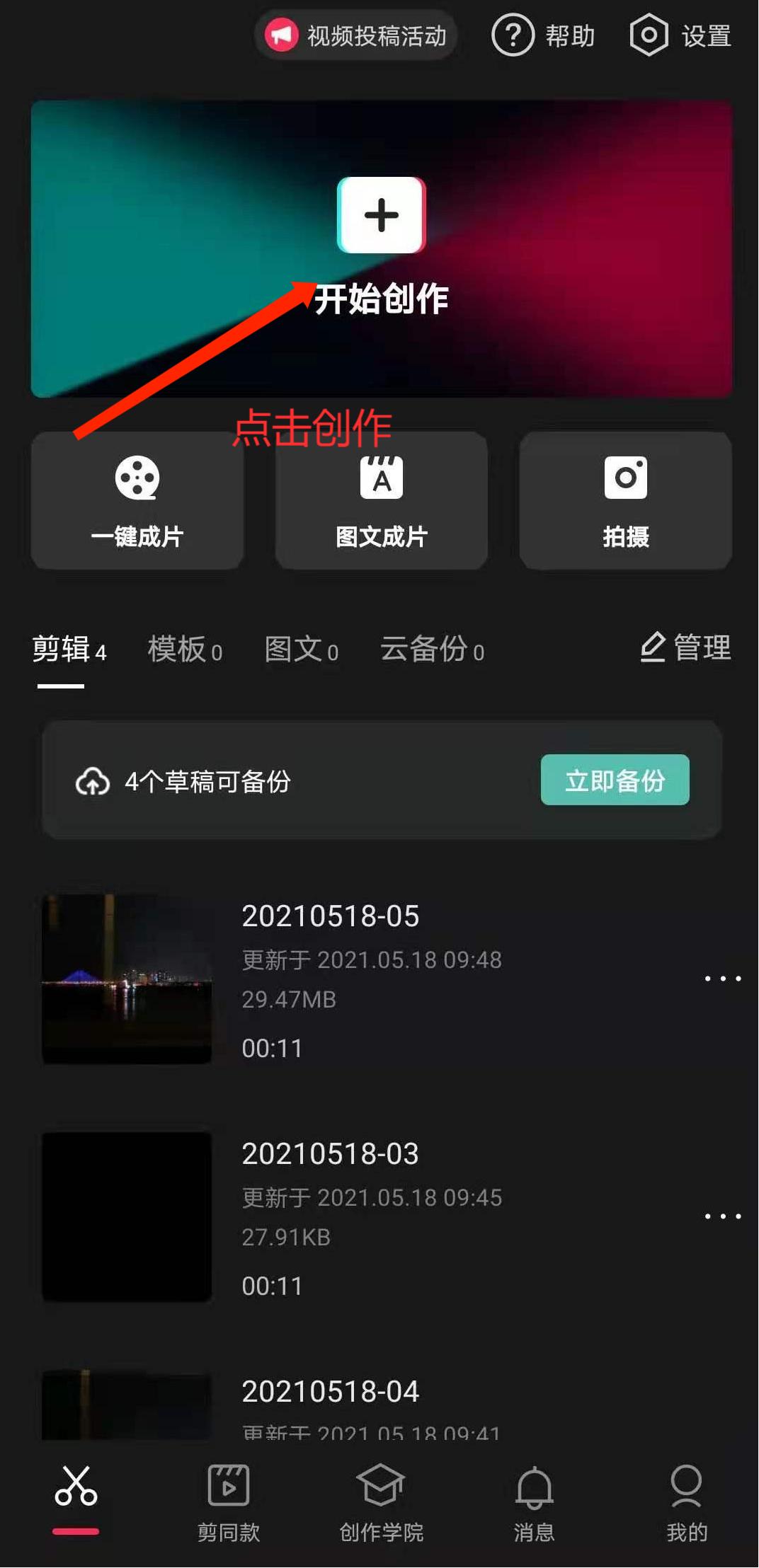Tap the 立即备份 backup button
The width and height of the screenshot is (759, 1568).
(615, 782)
